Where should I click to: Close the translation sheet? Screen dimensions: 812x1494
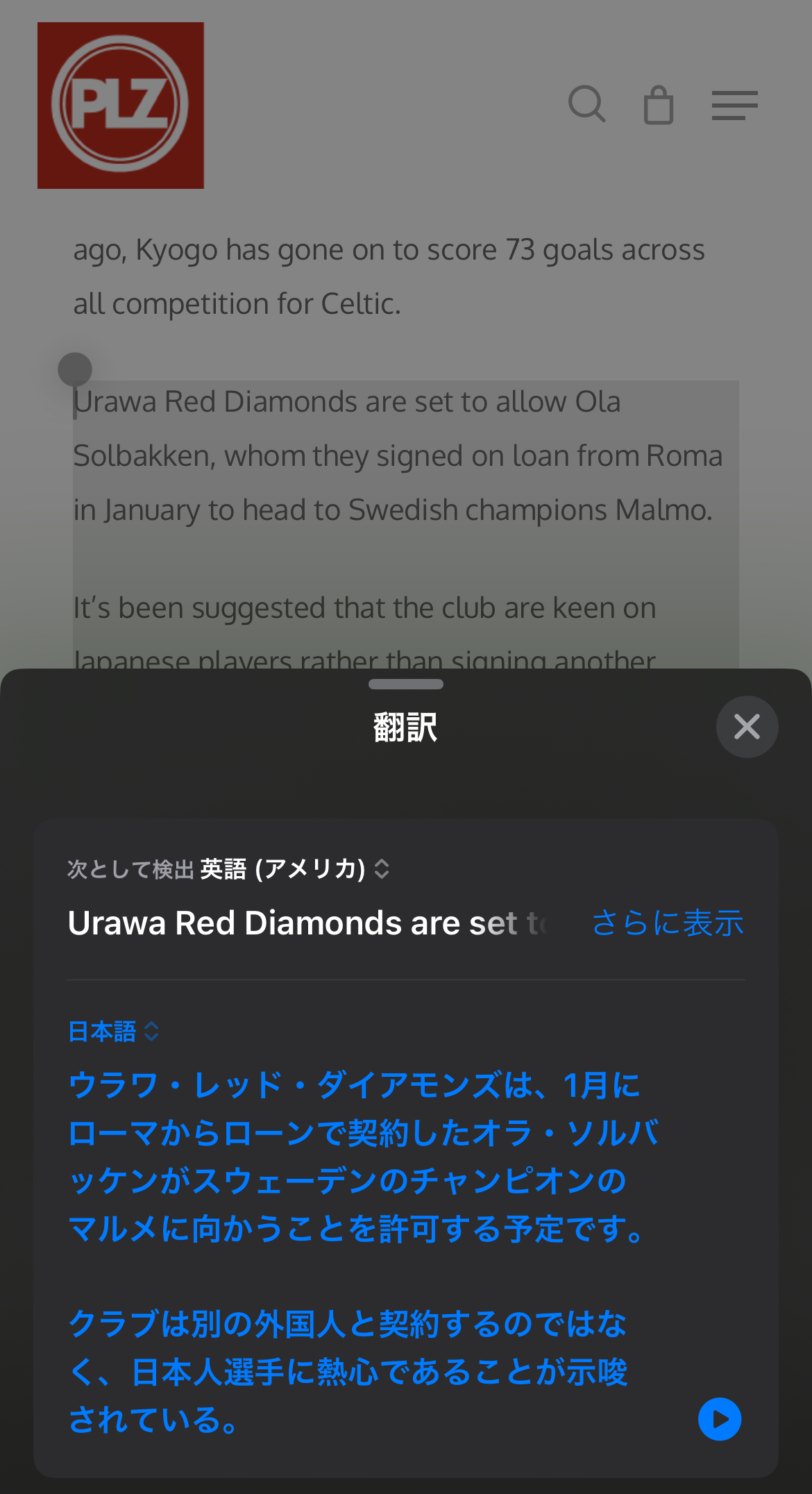click(x=747, y=727)
